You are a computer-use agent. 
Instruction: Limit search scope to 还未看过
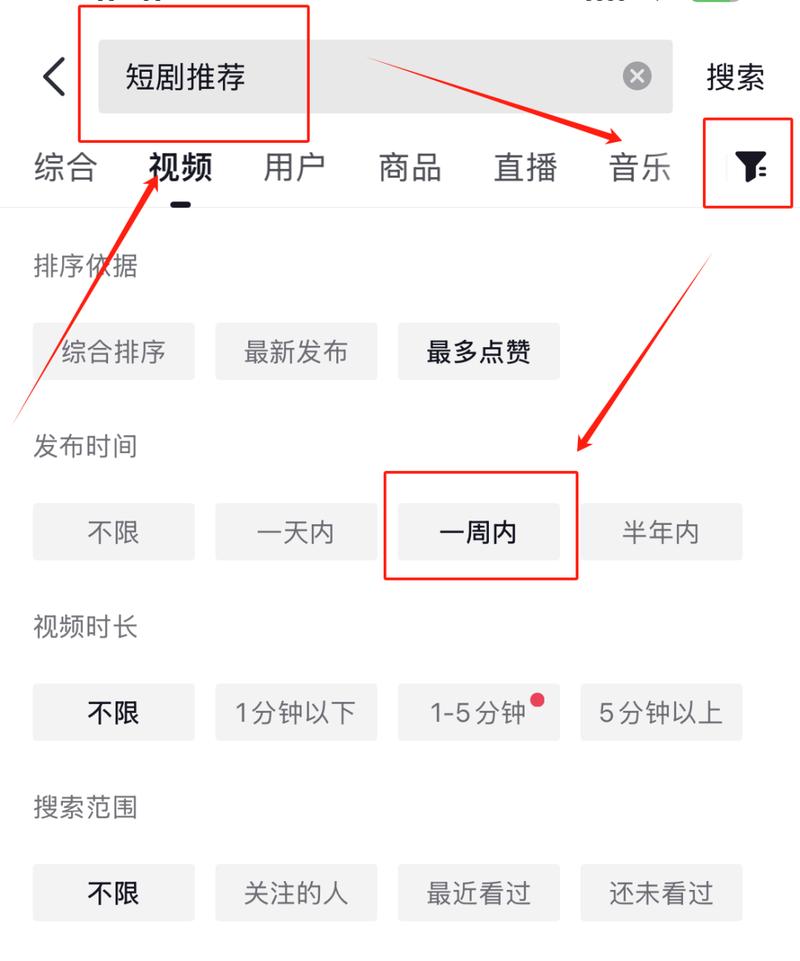pos(661,893)
